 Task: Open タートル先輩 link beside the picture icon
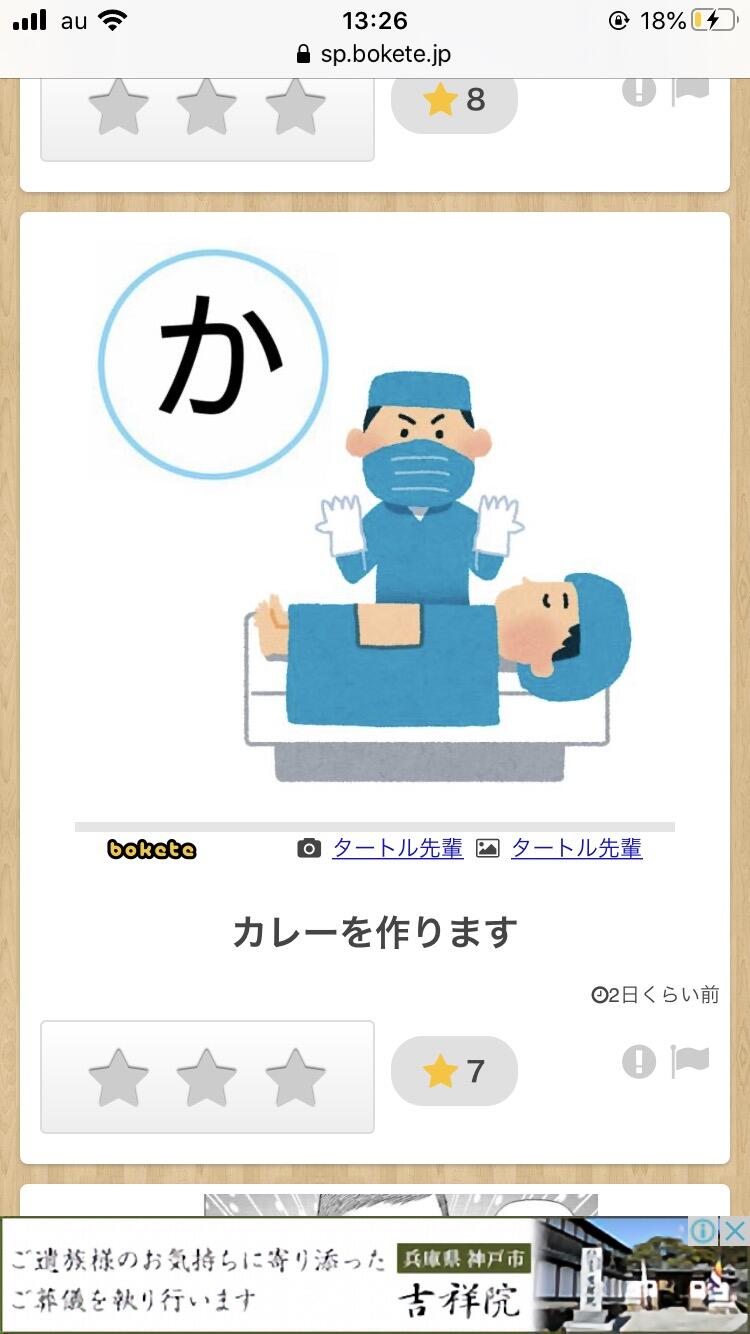[x=577, y=848]
